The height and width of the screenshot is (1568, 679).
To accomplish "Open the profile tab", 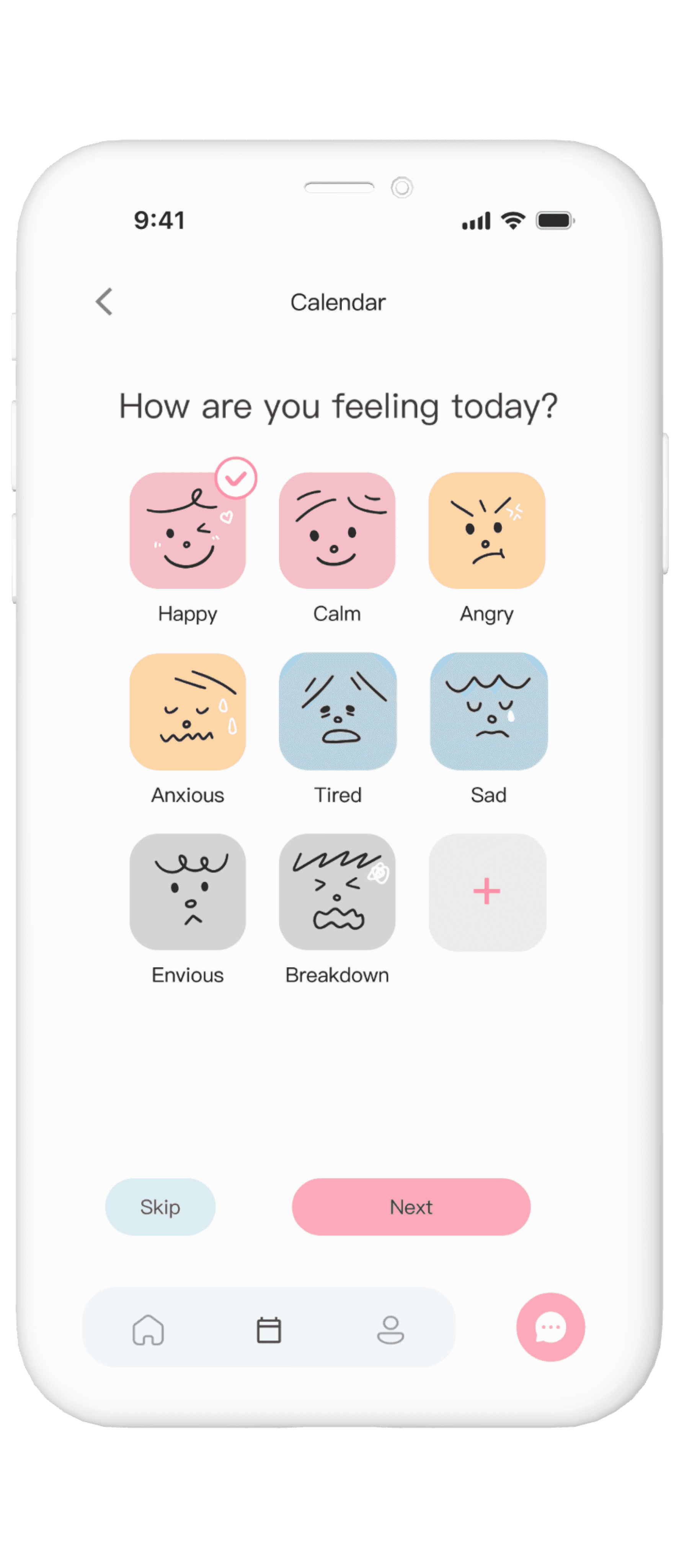I will (390, 1330).
